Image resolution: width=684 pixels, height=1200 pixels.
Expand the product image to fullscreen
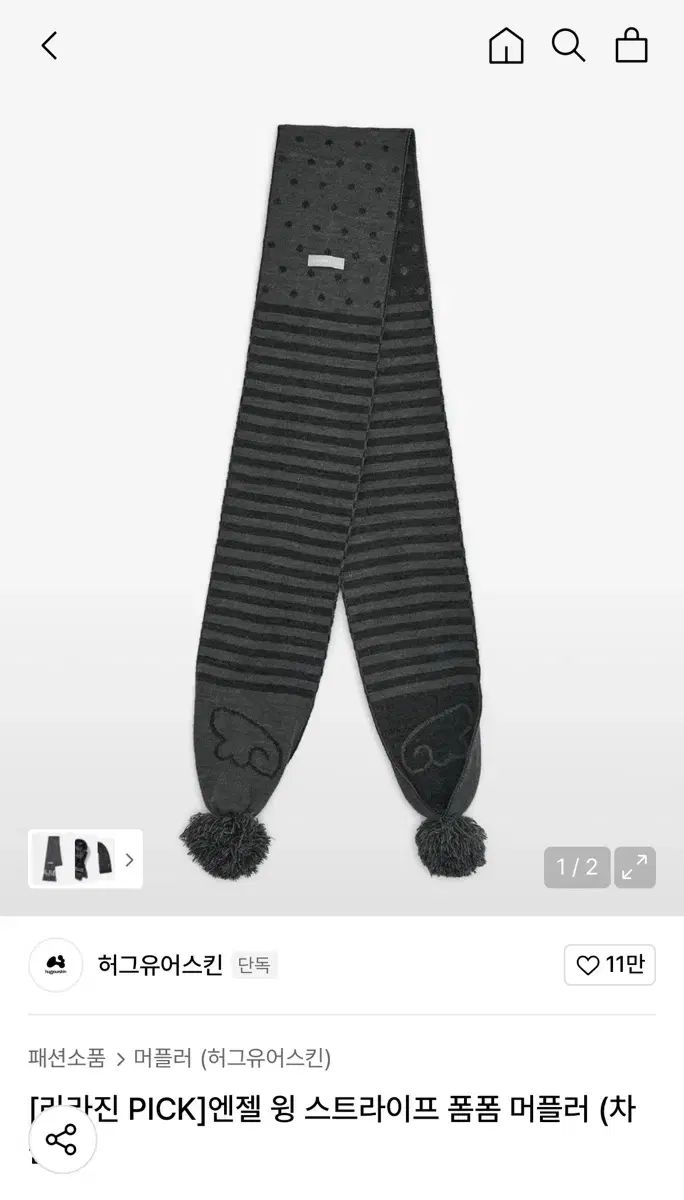(634, 868)
